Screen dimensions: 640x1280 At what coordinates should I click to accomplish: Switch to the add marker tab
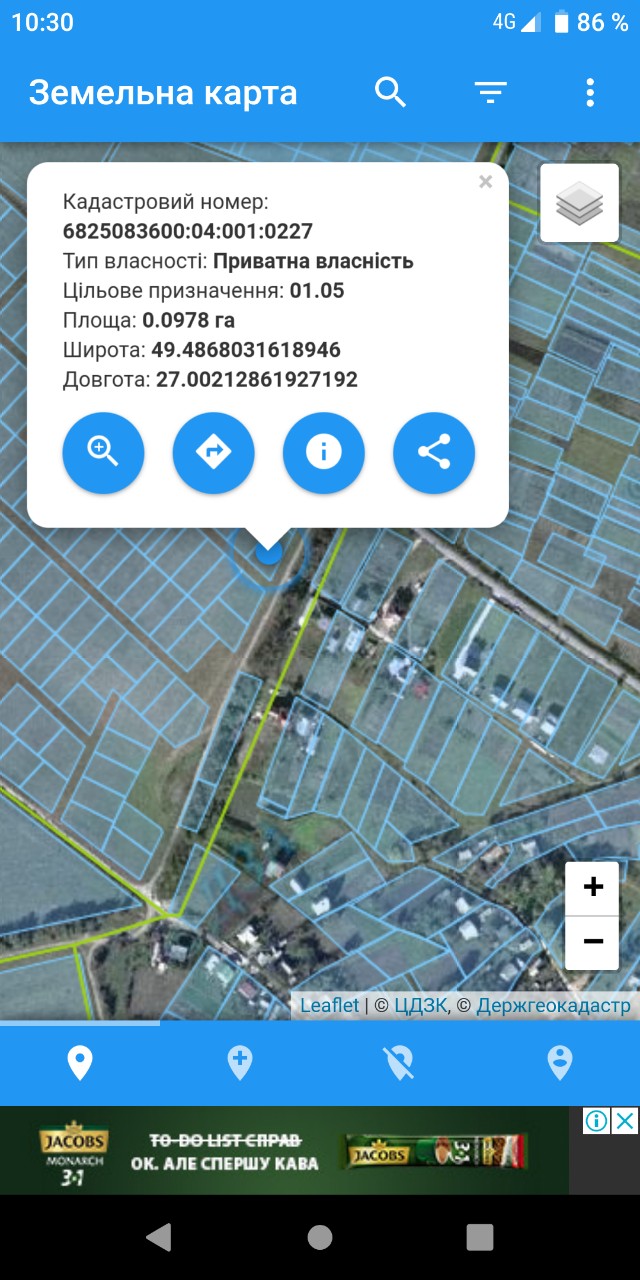(x=240, y=1063)
